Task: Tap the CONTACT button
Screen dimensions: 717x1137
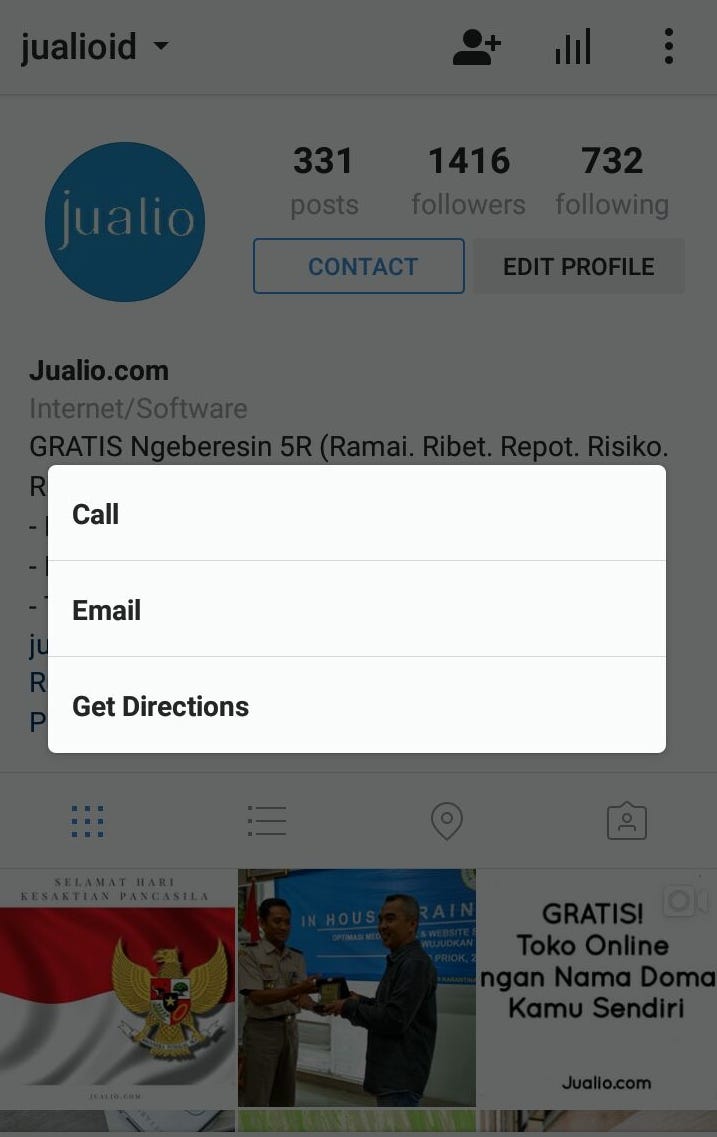Action: point(359,266)
